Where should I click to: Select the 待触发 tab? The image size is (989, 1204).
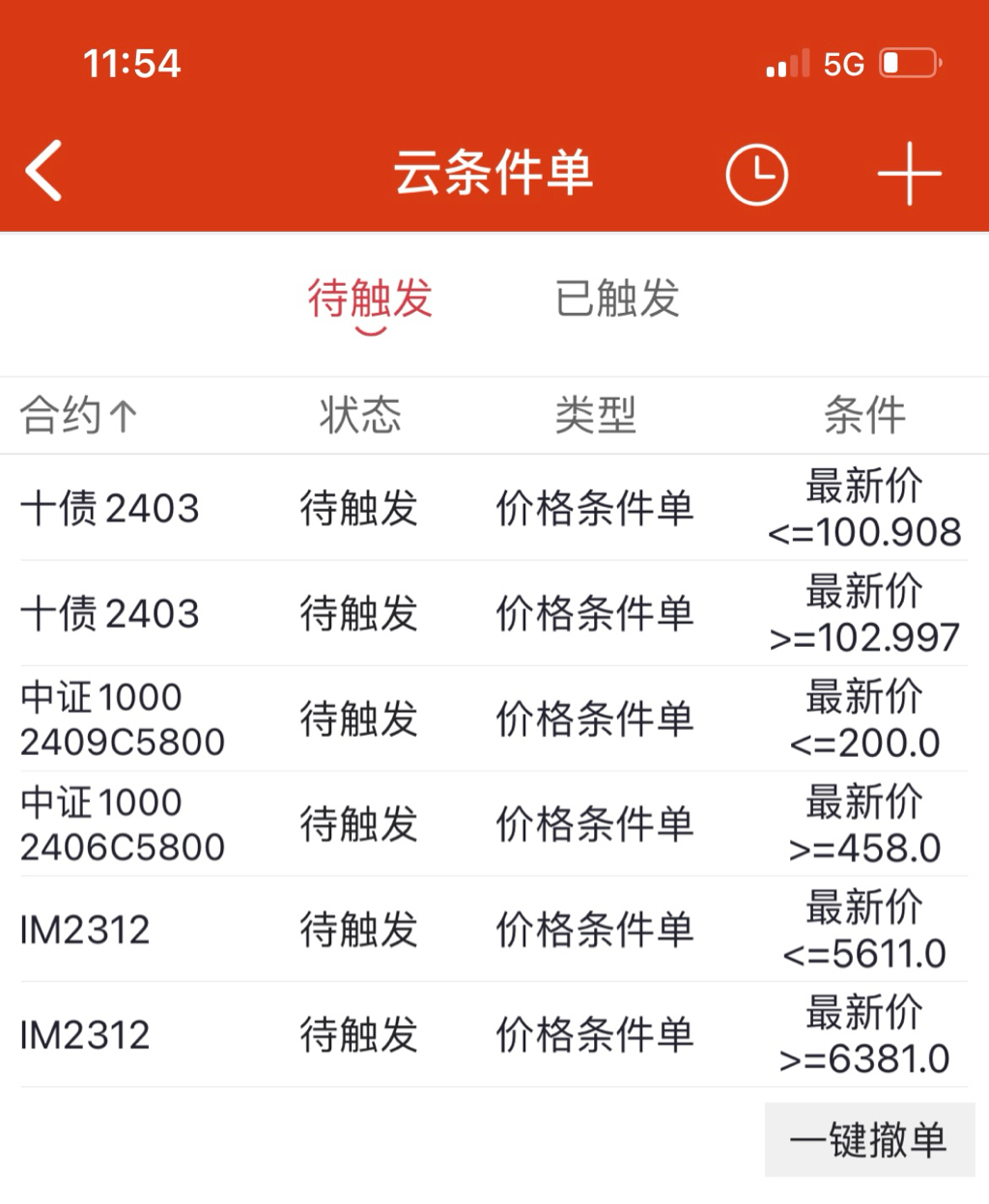[370, 298]
